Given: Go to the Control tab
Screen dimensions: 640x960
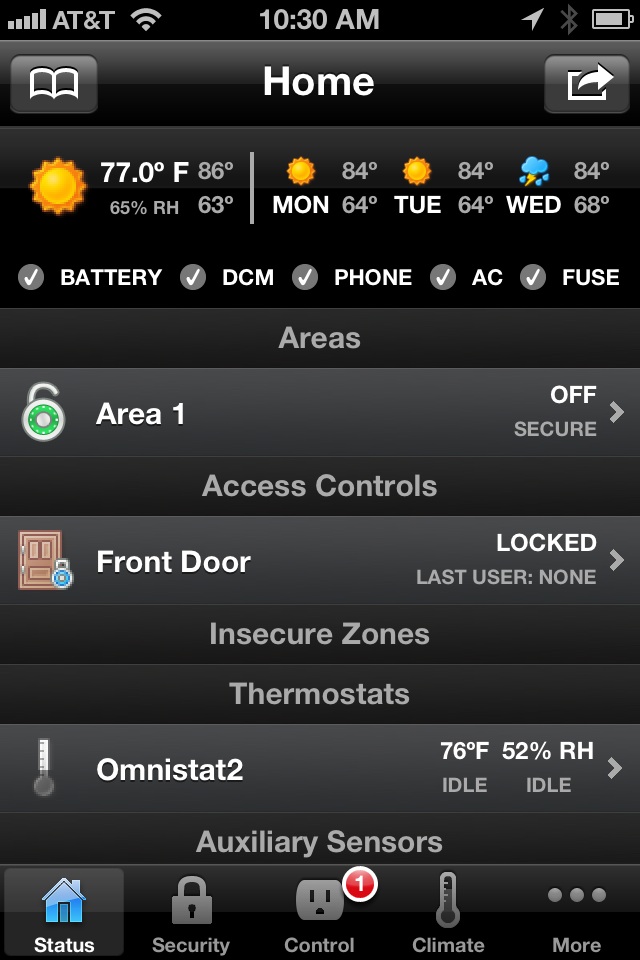Looking at the screenshot, I should click(320, 912).
